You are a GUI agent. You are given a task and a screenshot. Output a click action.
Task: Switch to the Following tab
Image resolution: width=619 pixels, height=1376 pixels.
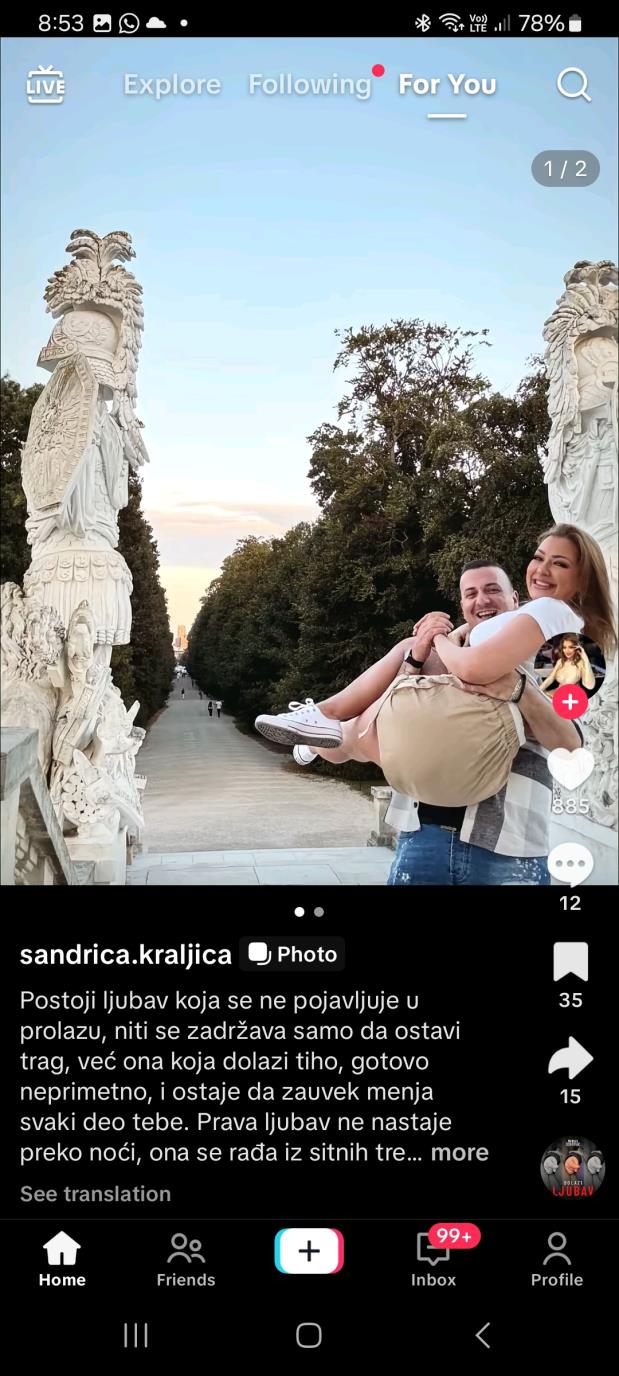(309, 85)
